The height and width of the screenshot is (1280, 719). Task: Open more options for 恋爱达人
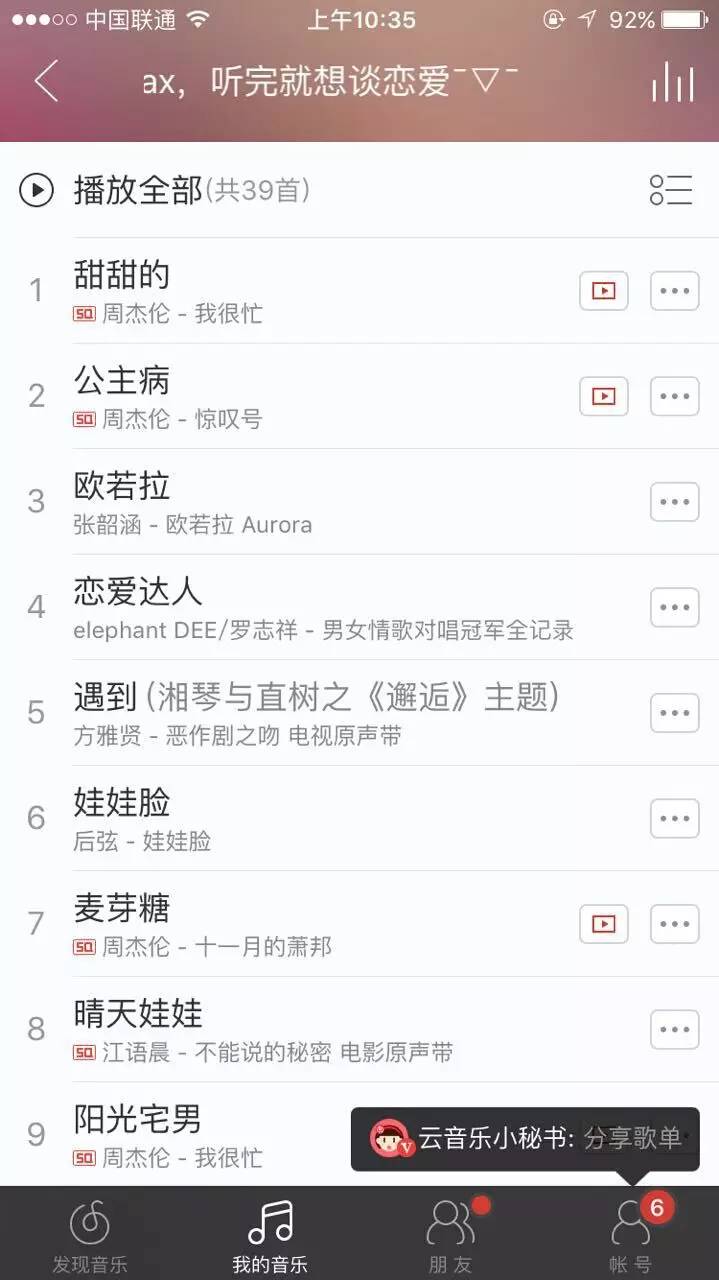[675, 607]
